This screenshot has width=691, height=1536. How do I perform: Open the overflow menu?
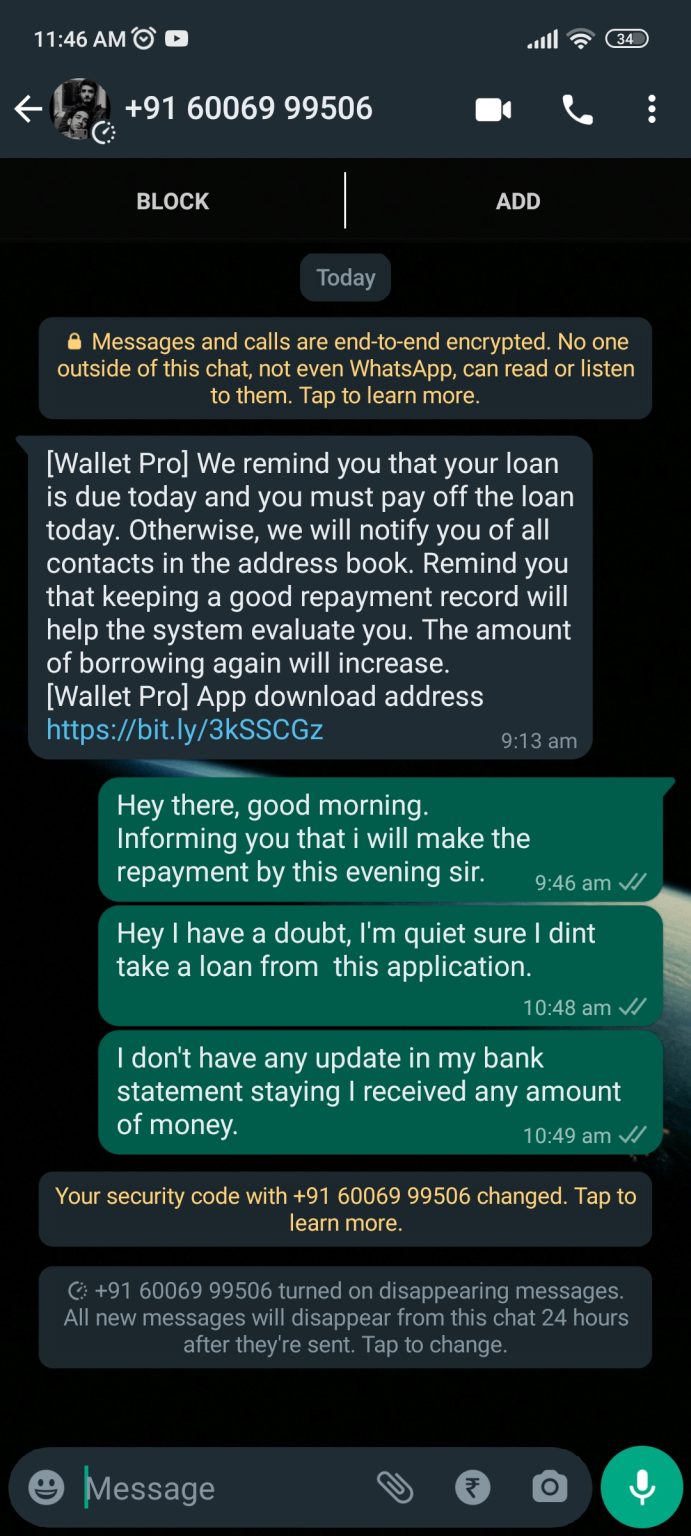[x=651, y=109]
